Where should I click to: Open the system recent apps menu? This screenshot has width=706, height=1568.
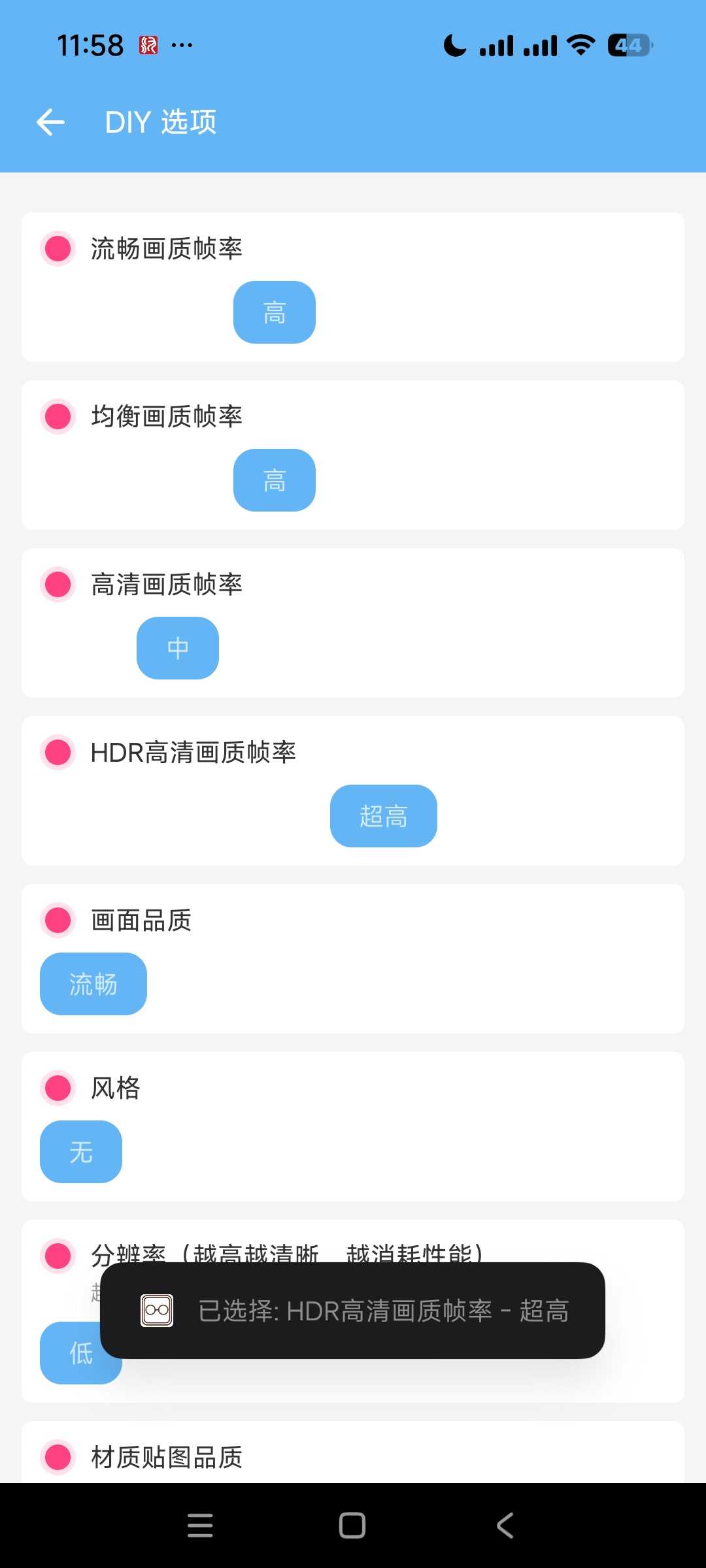(200, 1526)
